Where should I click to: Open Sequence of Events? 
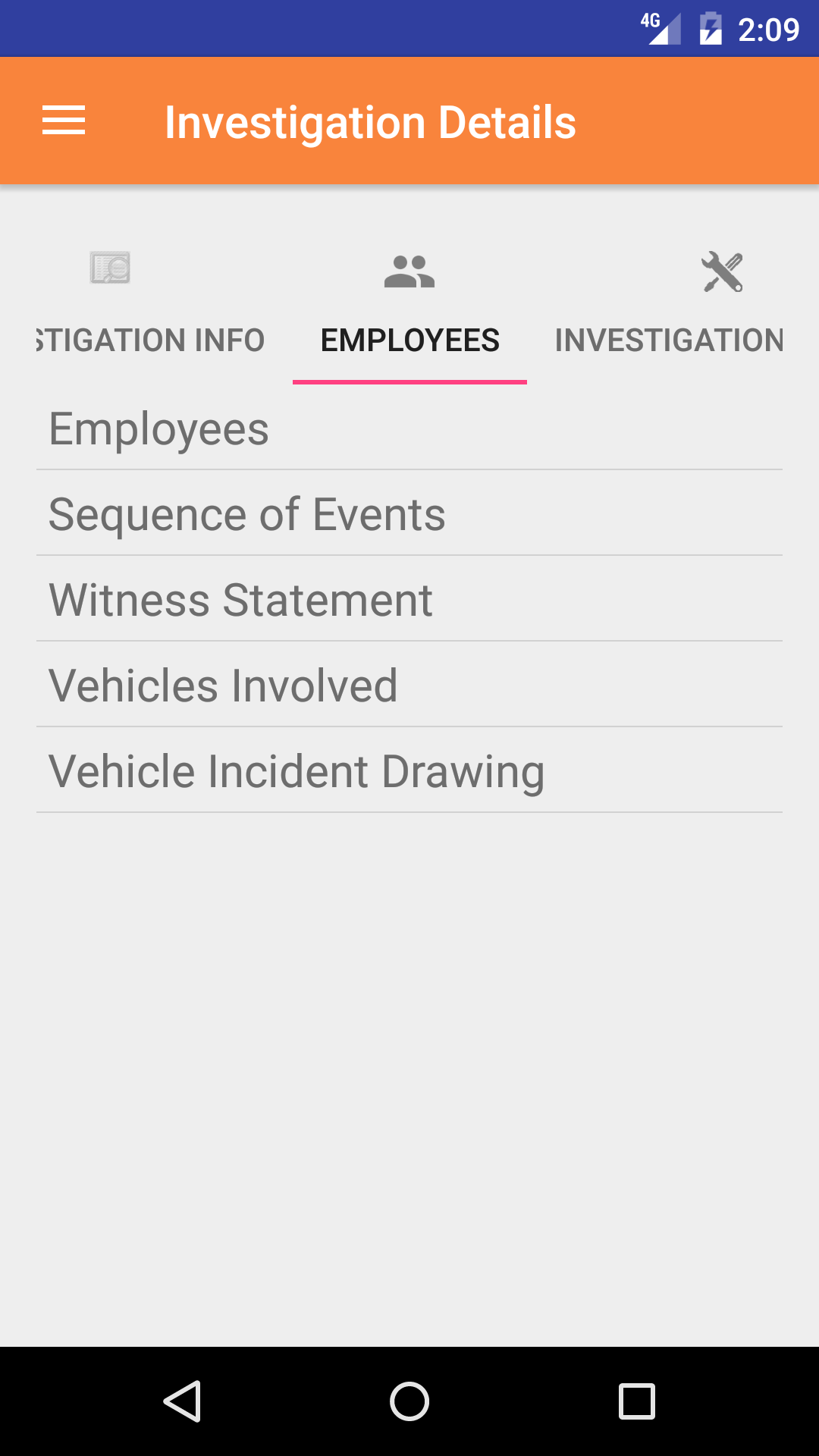[x=409, y=514]
